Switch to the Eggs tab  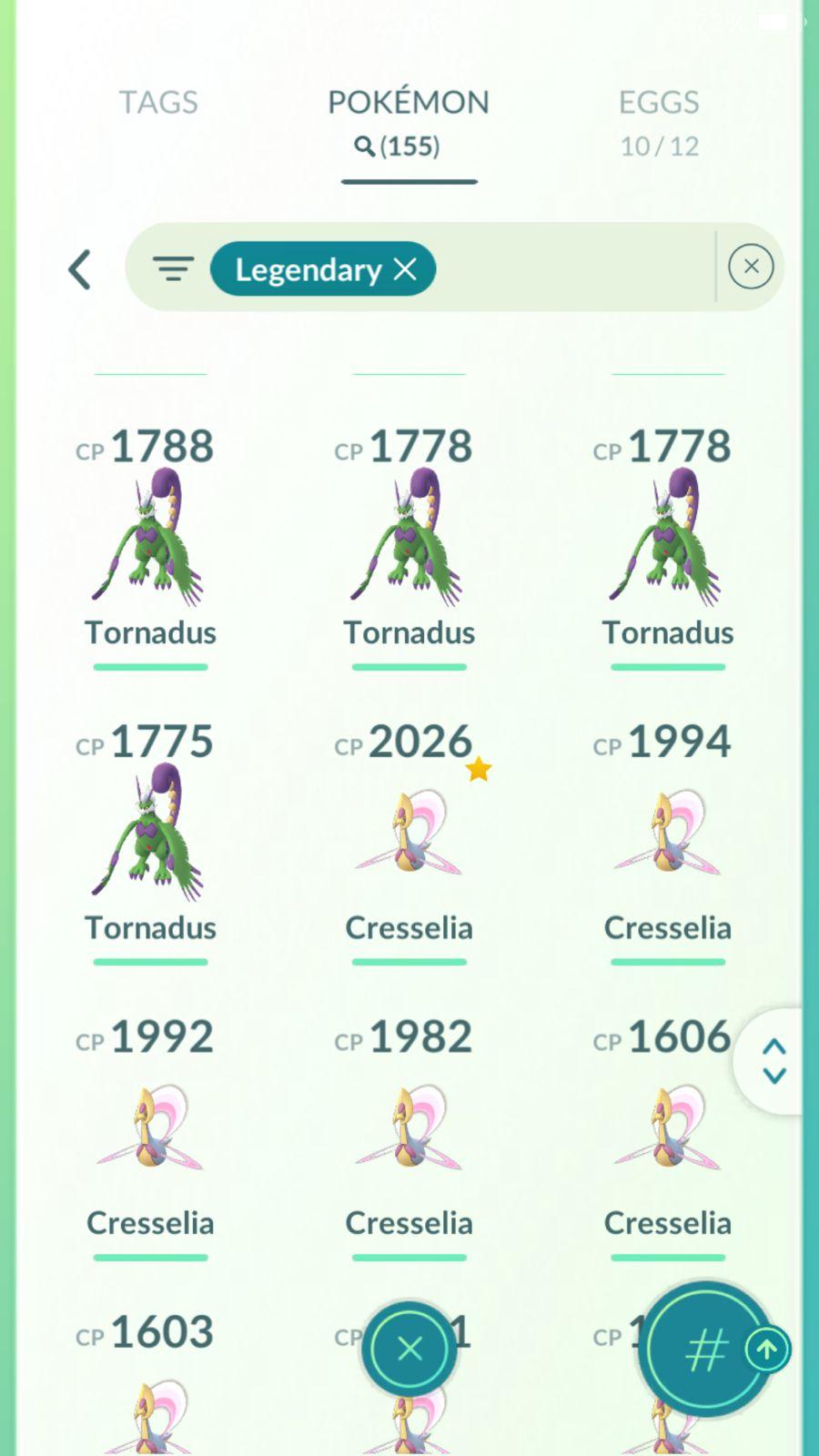pos(659,120)
